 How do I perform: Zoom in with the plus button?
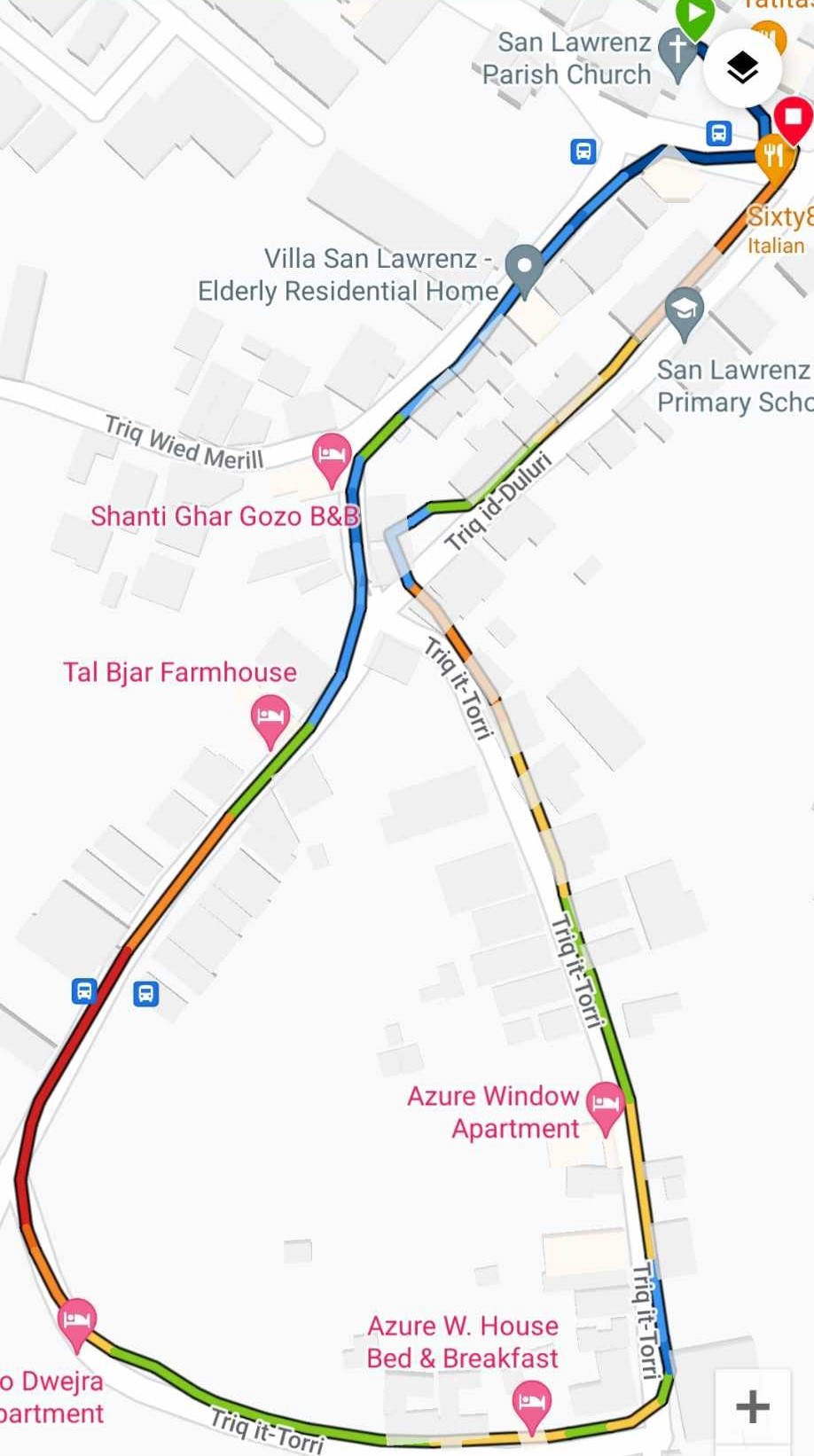[752, 1406]
